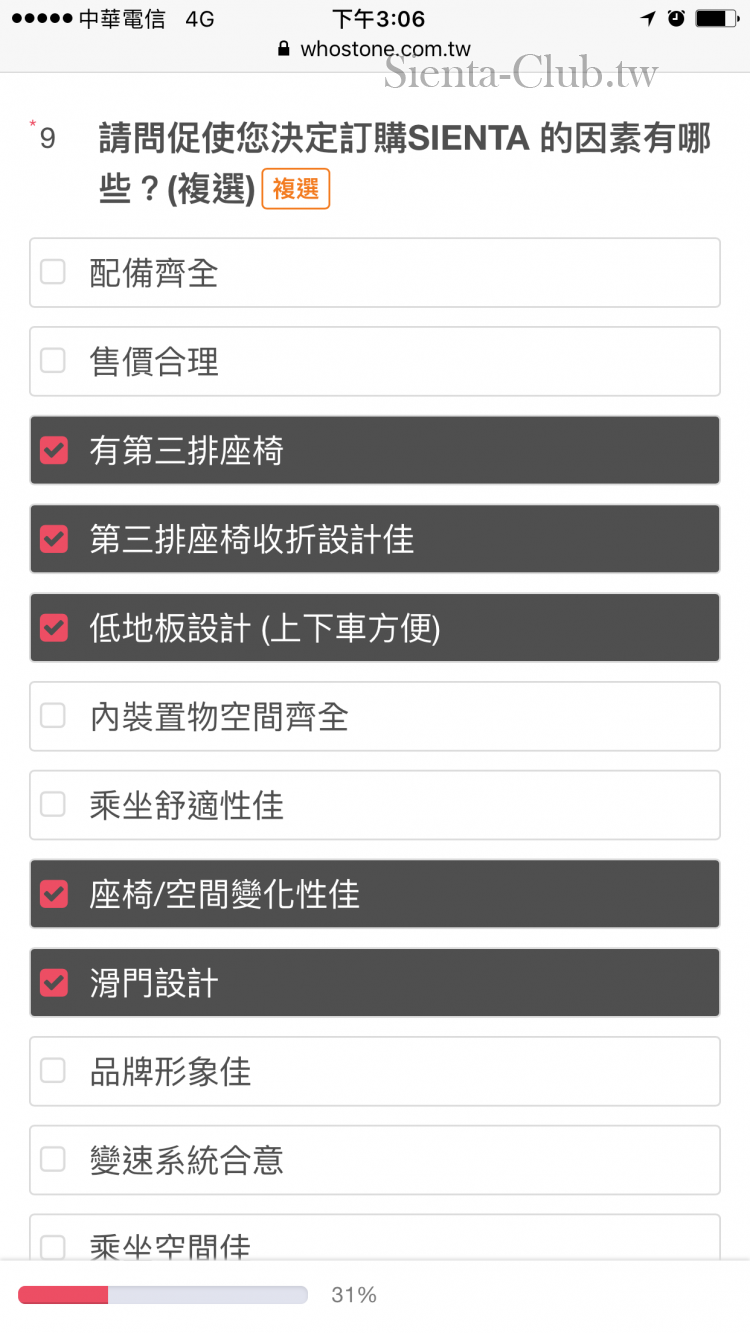Uncheck the 滑門設計 option
Viewport: 750px width, 1333px height.
53,983
